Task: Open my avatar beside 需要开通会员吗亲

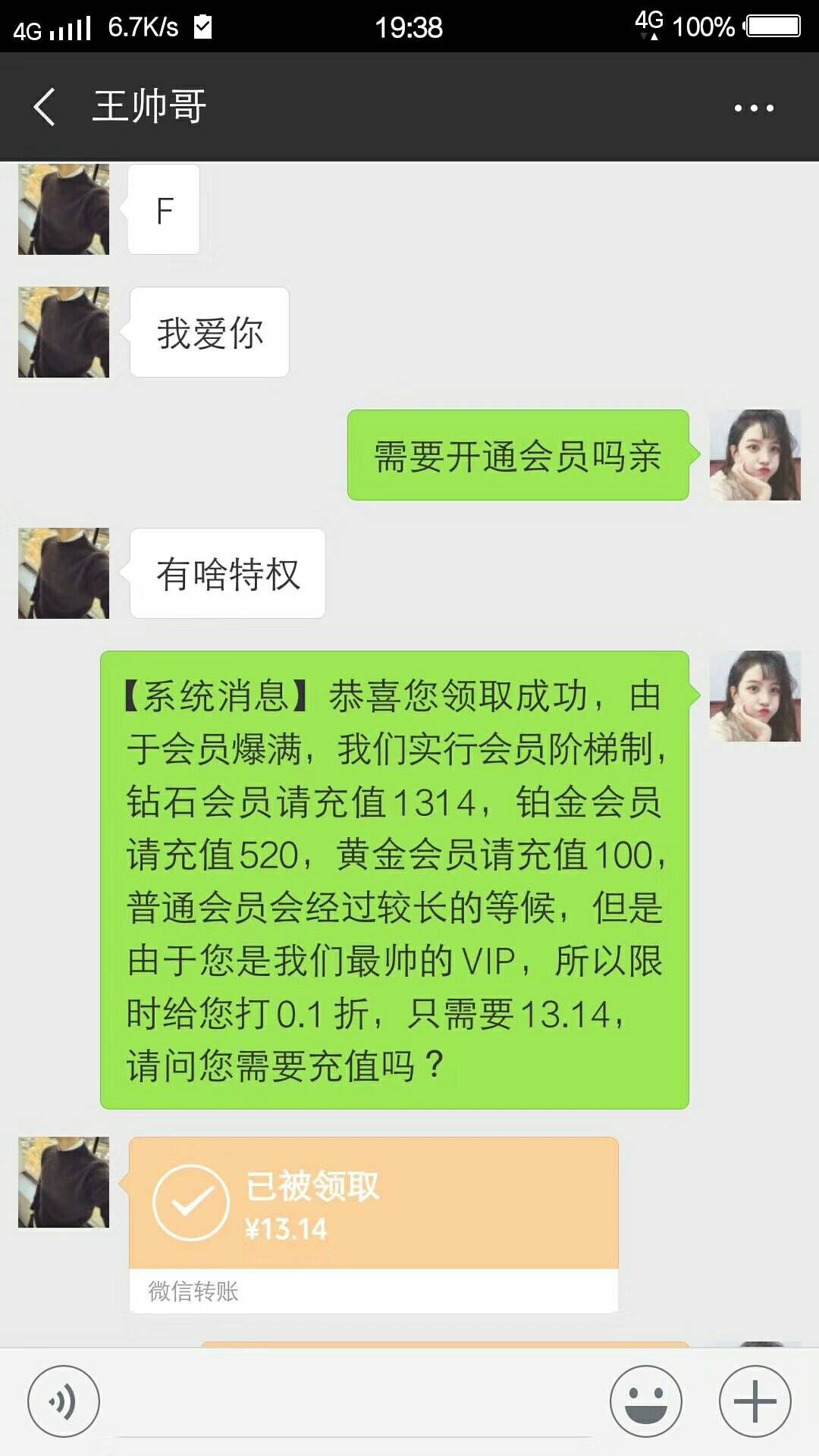Action: click(x=755, y=455)
